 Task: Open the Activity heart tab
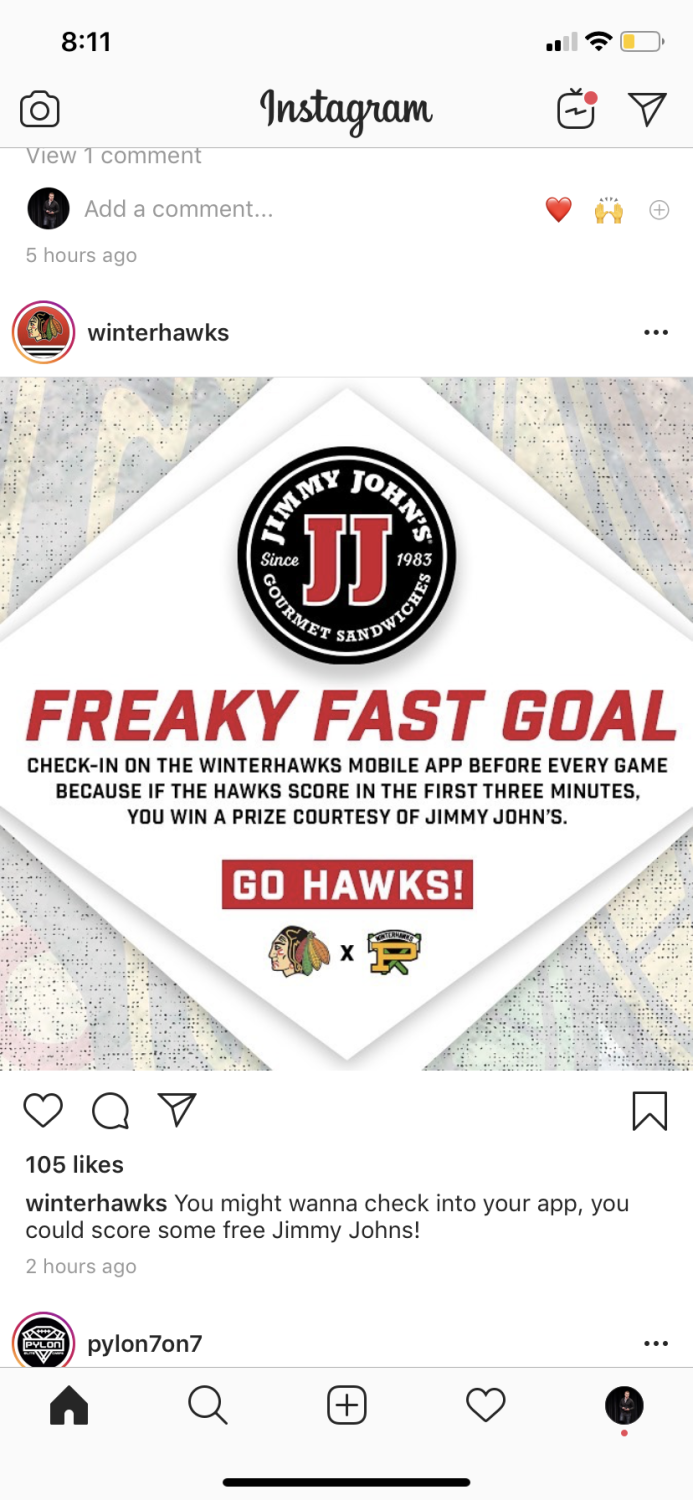(486, 1406)
